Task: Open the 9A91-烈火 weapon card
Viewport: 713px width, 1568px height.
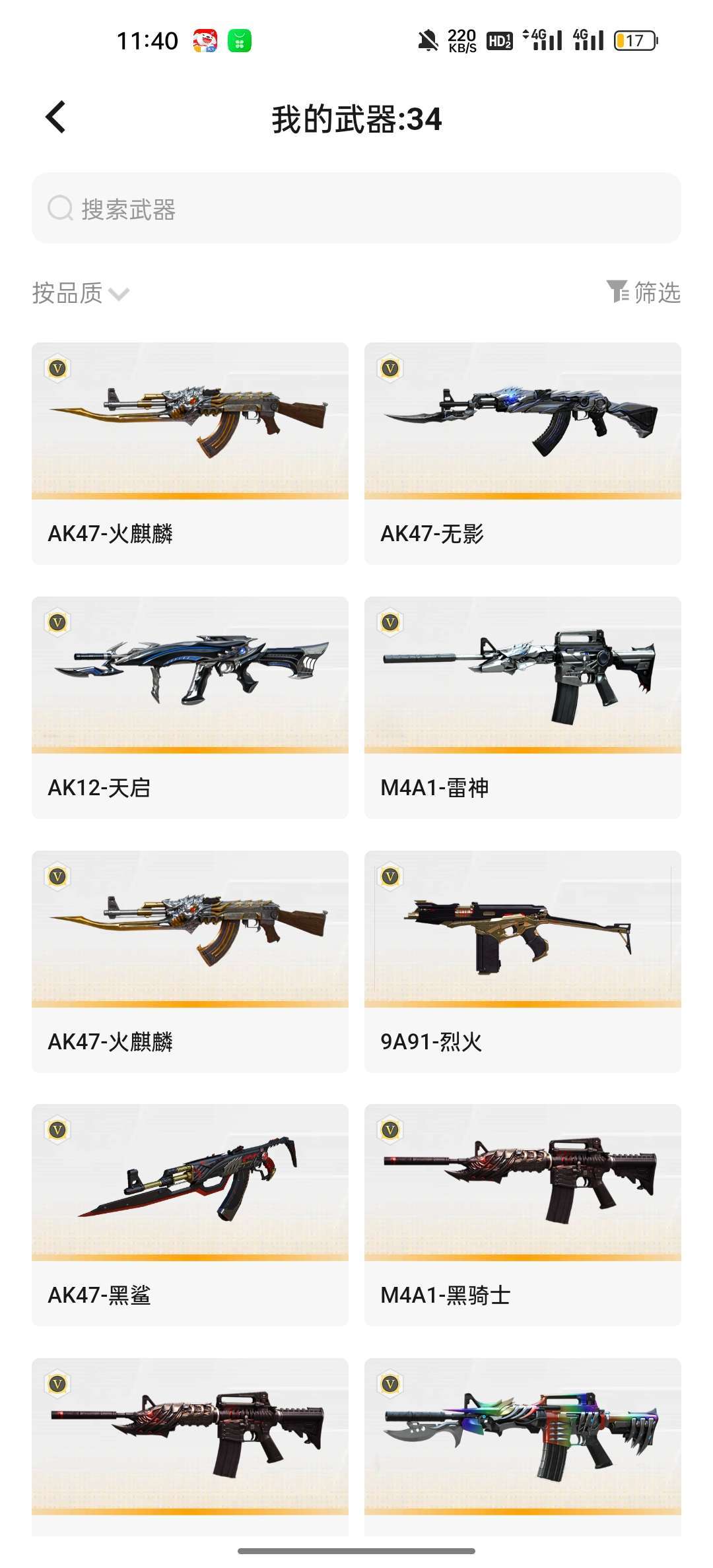Action: pyautogui.click(x=523, y=962)
